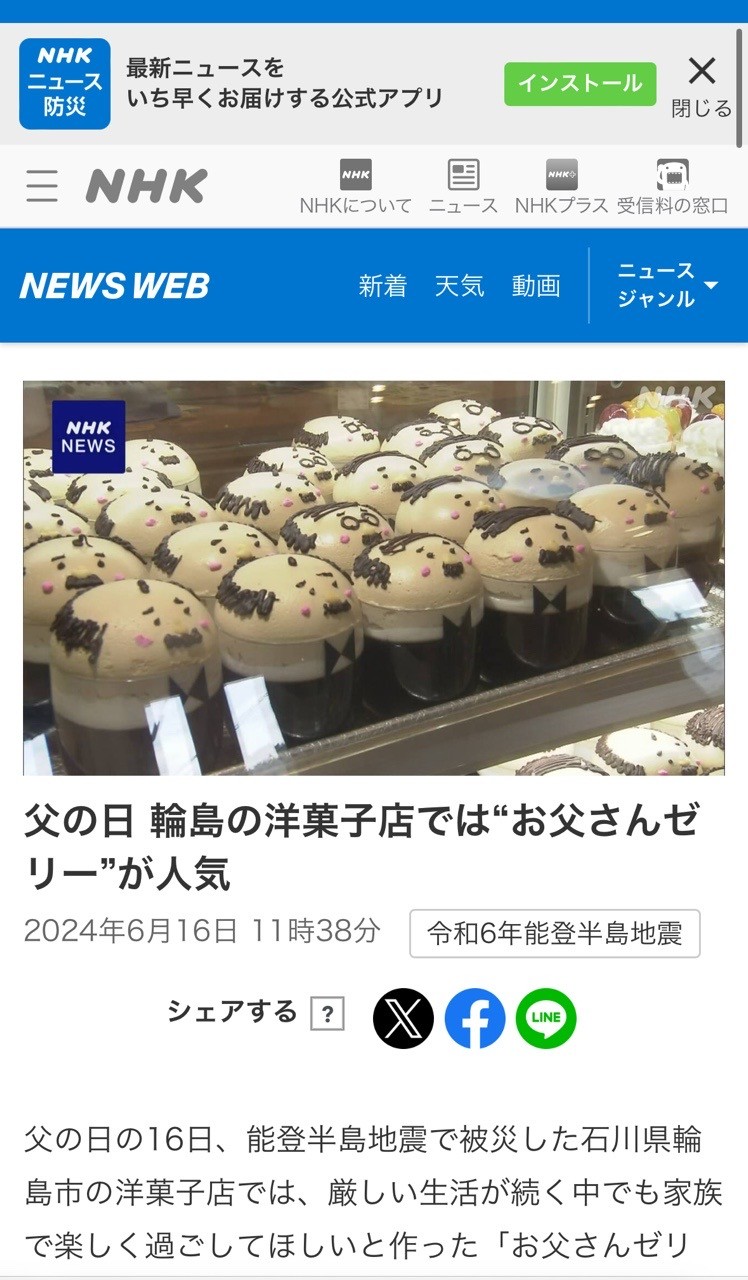The width and height of the screenshot is (748, 1280).
Task: Open the 天気 weather page
Action: pyautogui.click(x=460, y=286)
